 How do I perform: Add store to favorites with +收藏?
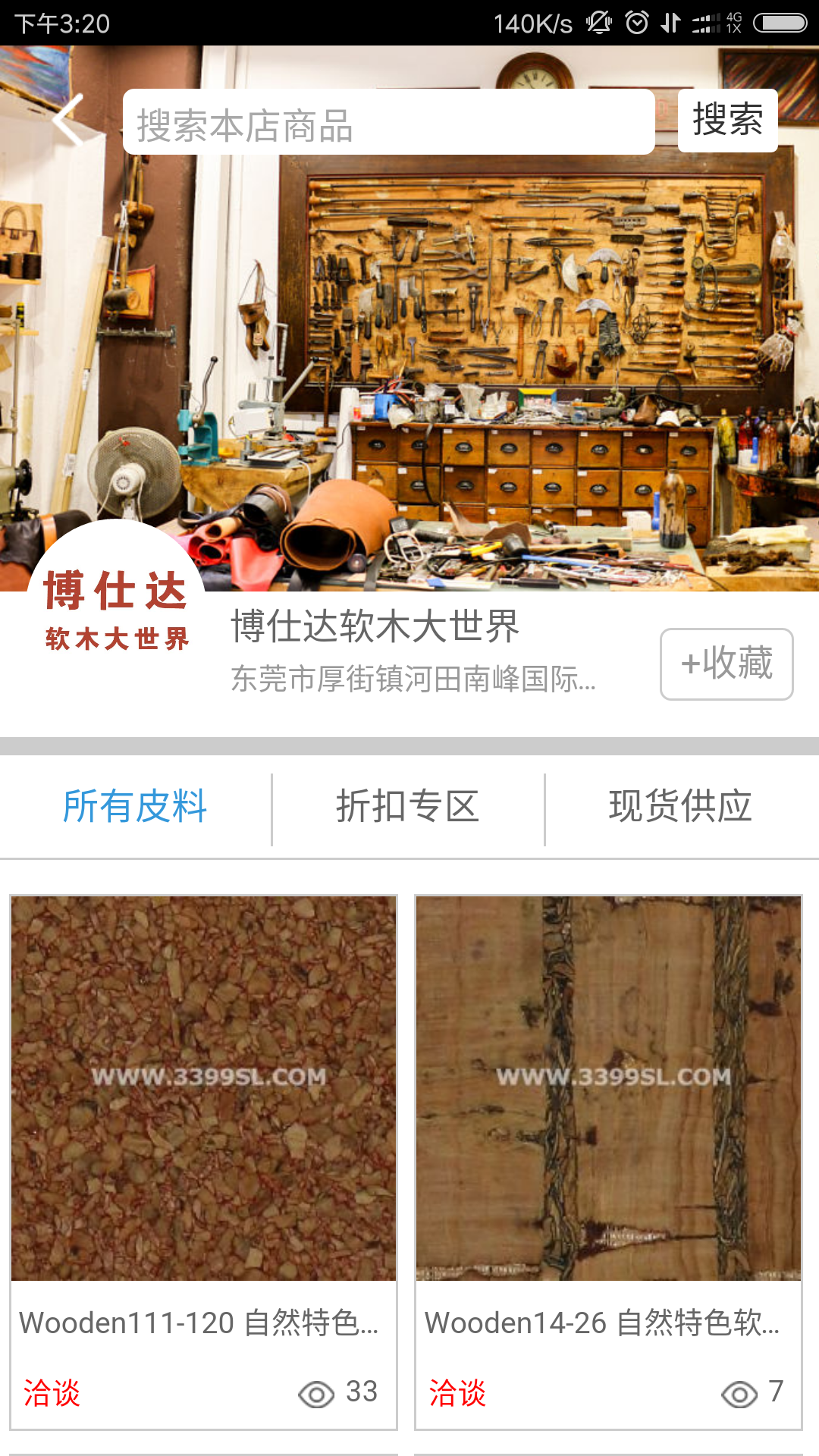click(726, 664)
